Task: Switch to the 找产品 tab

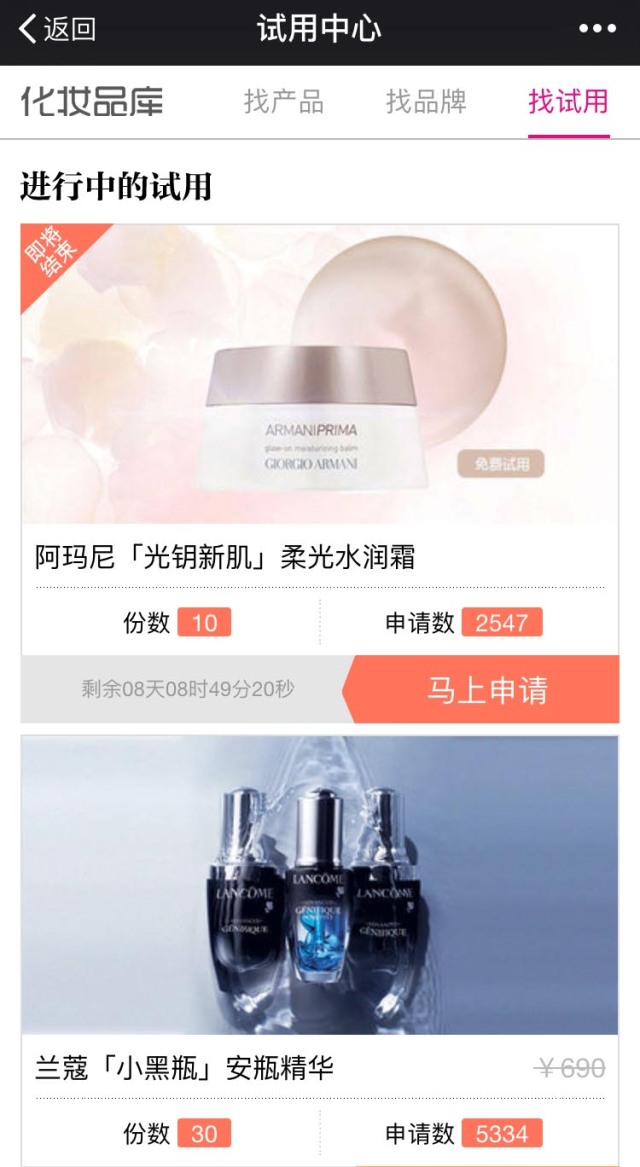Action: tap(283, 101)
